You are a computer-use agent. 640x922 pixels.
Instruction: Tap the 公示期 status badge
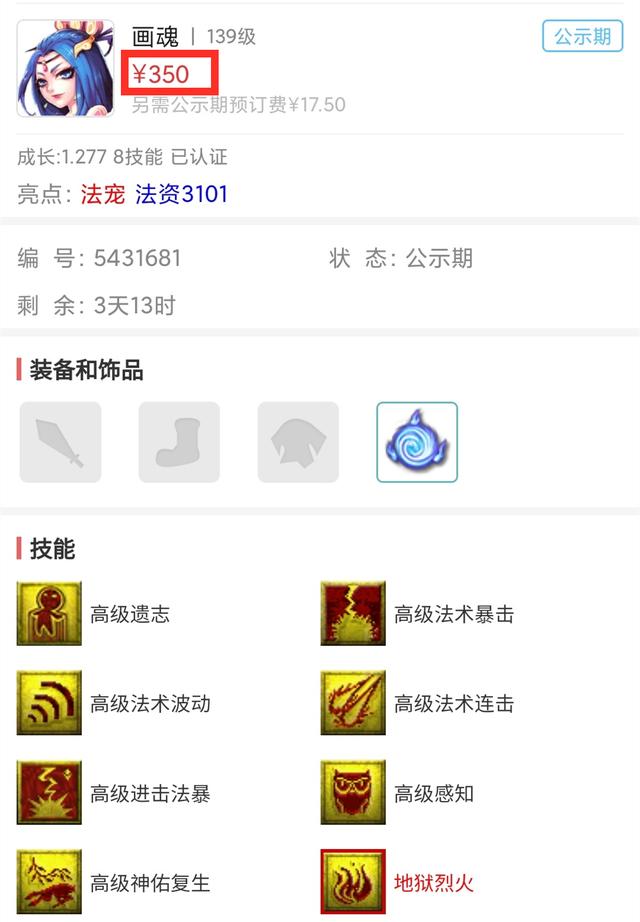[x=583, y=37]
